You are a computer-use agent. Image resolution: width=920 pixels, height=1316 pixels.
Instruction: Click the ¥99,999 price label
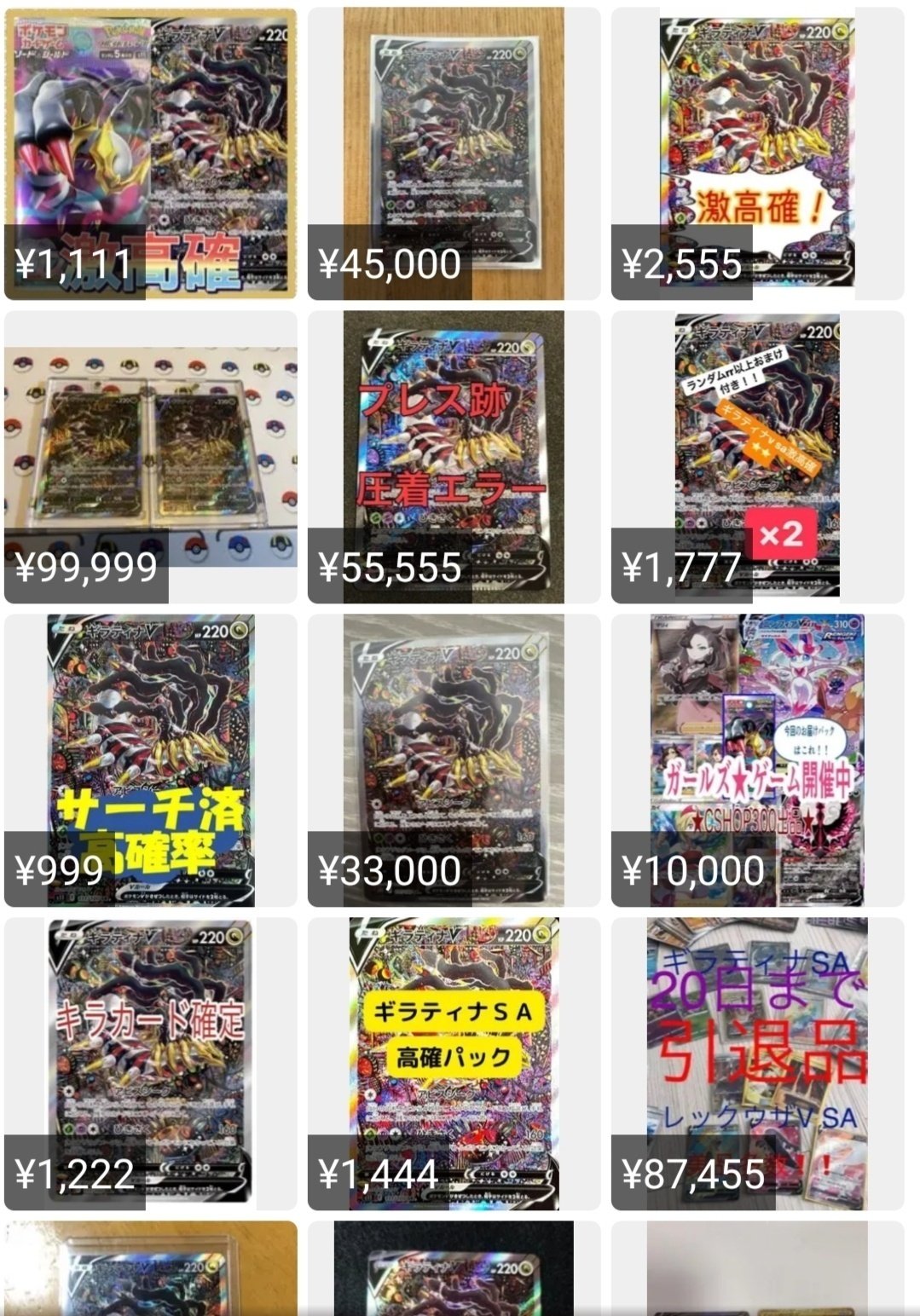click(84, 564)
